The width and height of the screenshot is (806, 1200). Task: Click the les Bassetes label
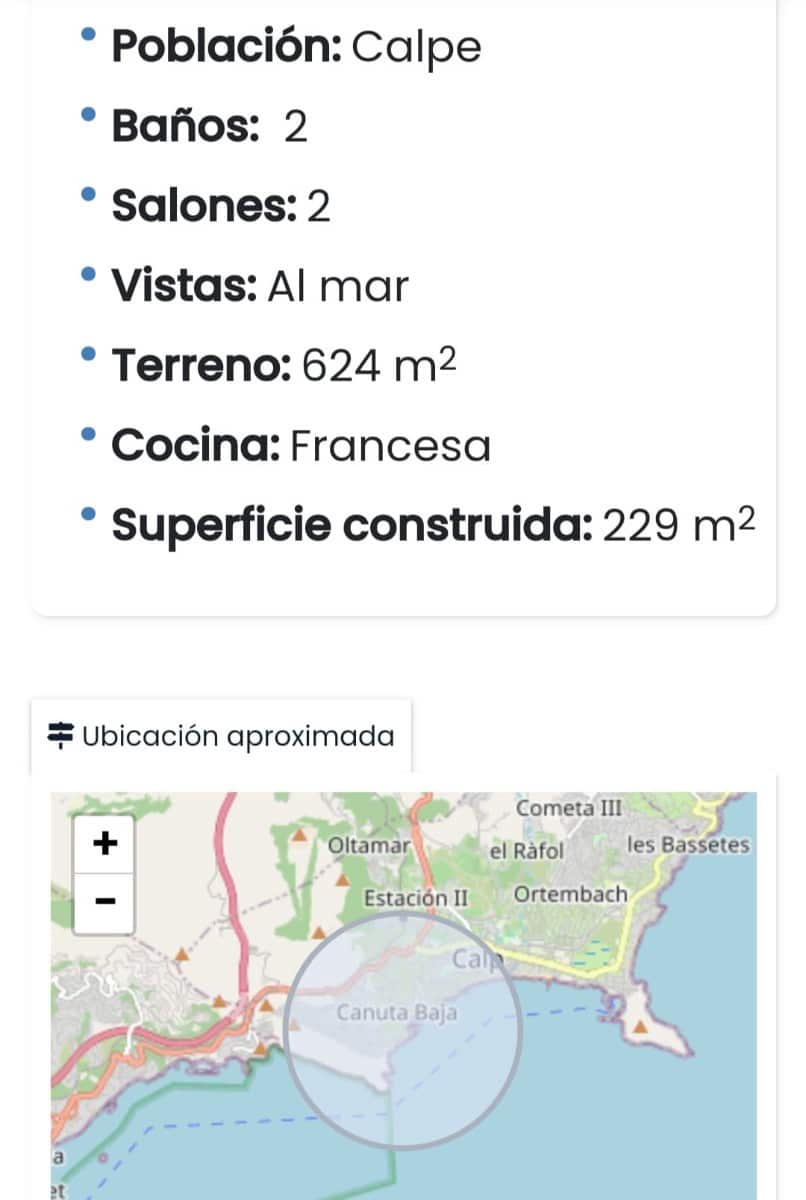coord(689,844)
